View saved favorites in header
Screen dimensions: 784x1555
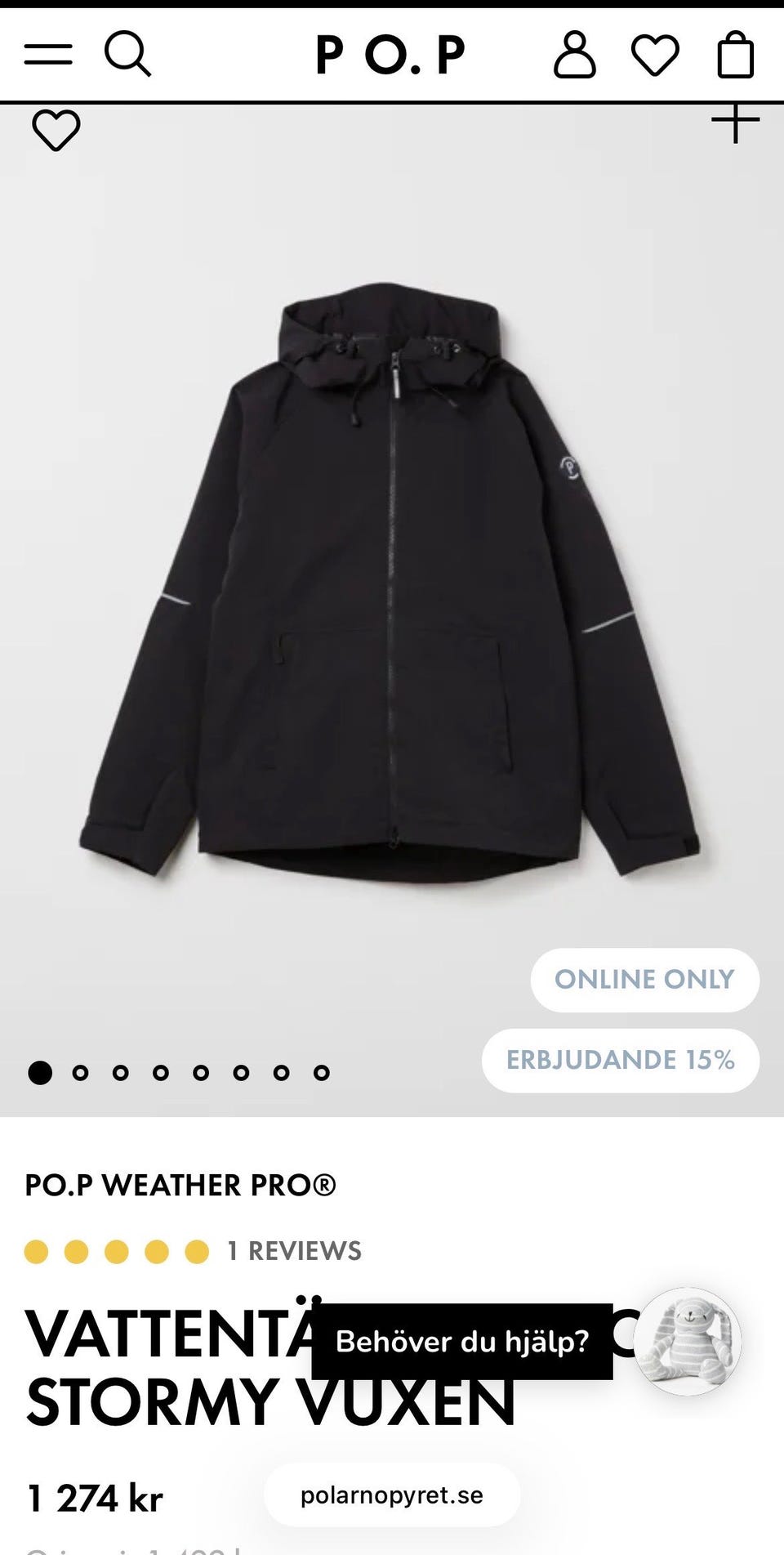[655, 56]
